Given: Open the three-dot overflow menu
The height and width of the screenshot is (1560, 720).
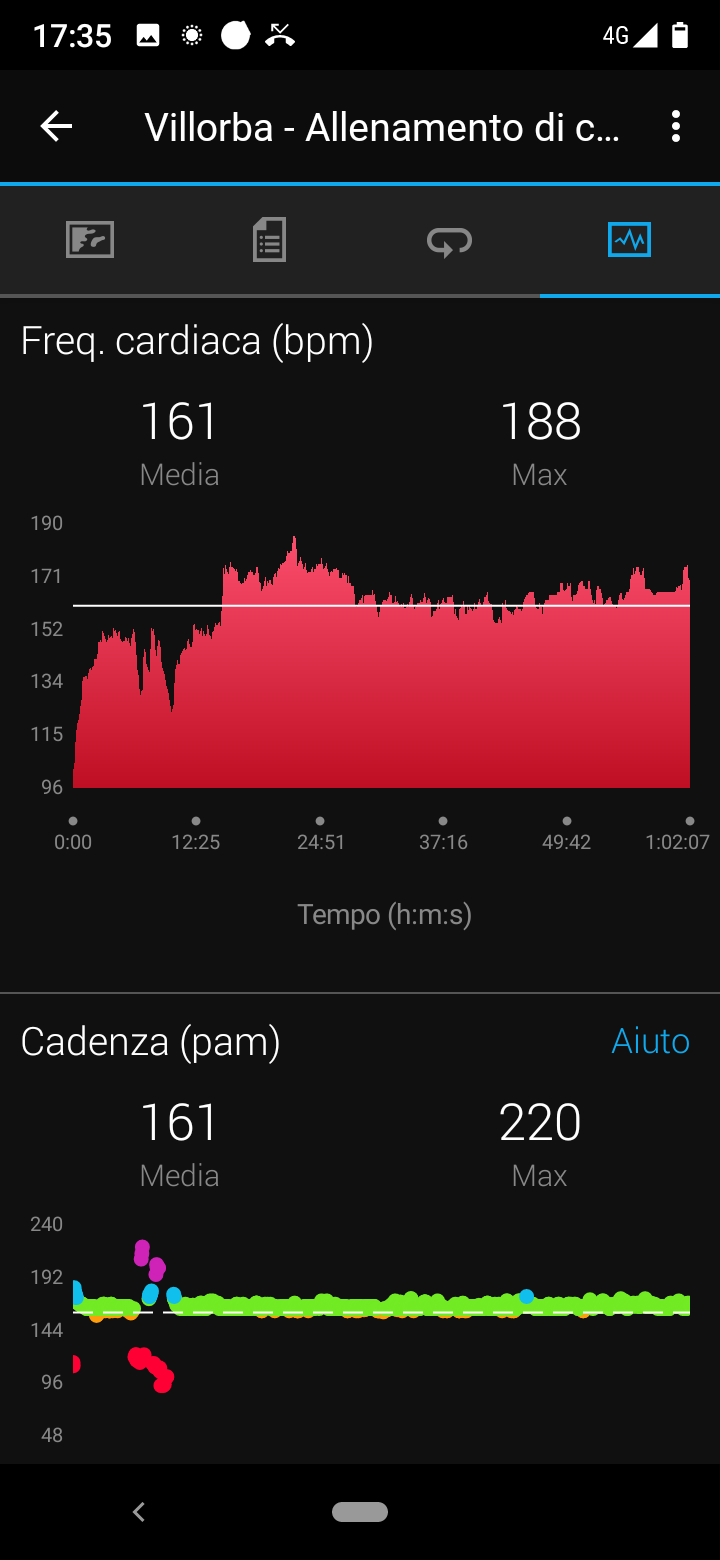Looking at the screenshot, I should click(x=676, y=126).
